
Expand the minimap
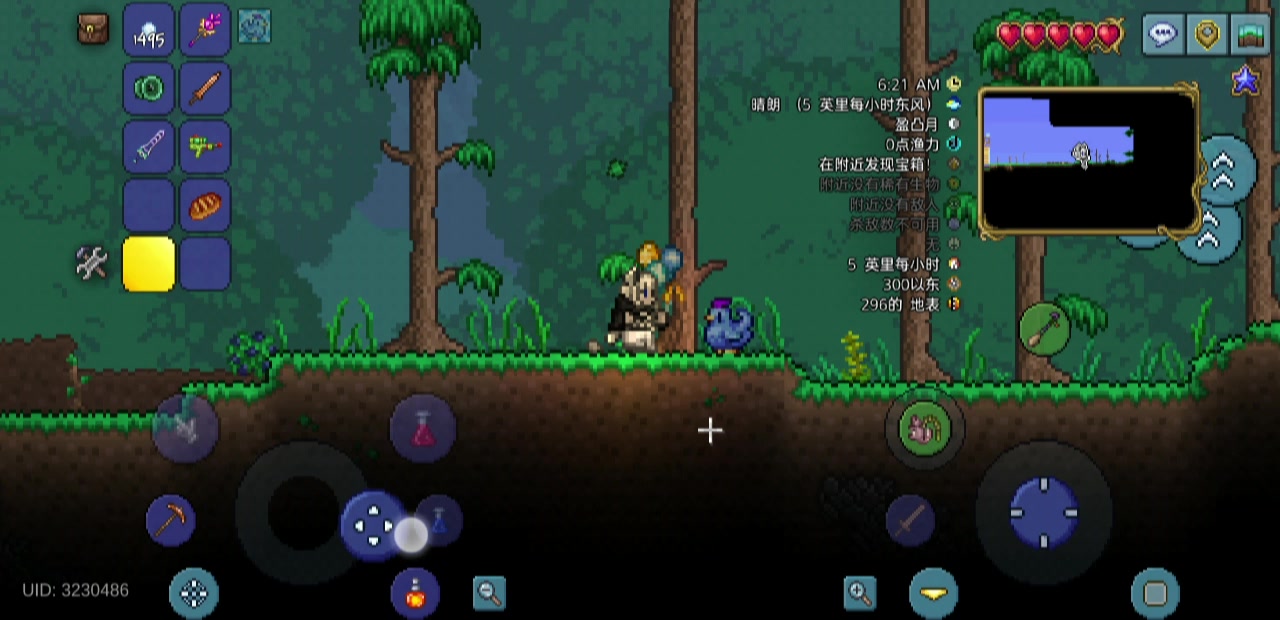point(1088,160)
